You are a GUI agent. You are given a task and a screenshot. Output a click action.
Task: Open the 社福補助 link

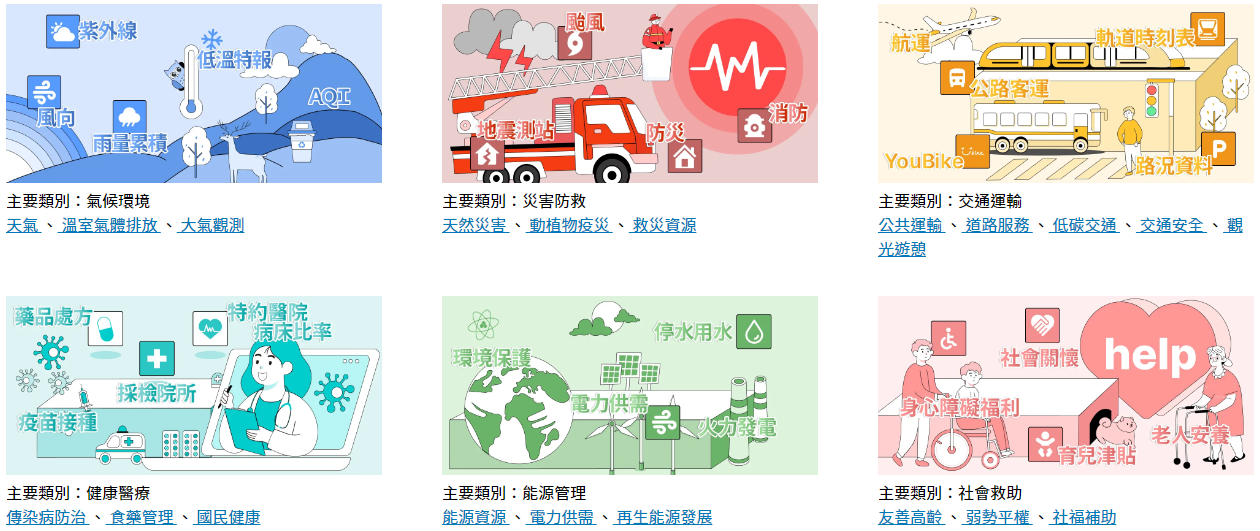tap(1084, 517)
